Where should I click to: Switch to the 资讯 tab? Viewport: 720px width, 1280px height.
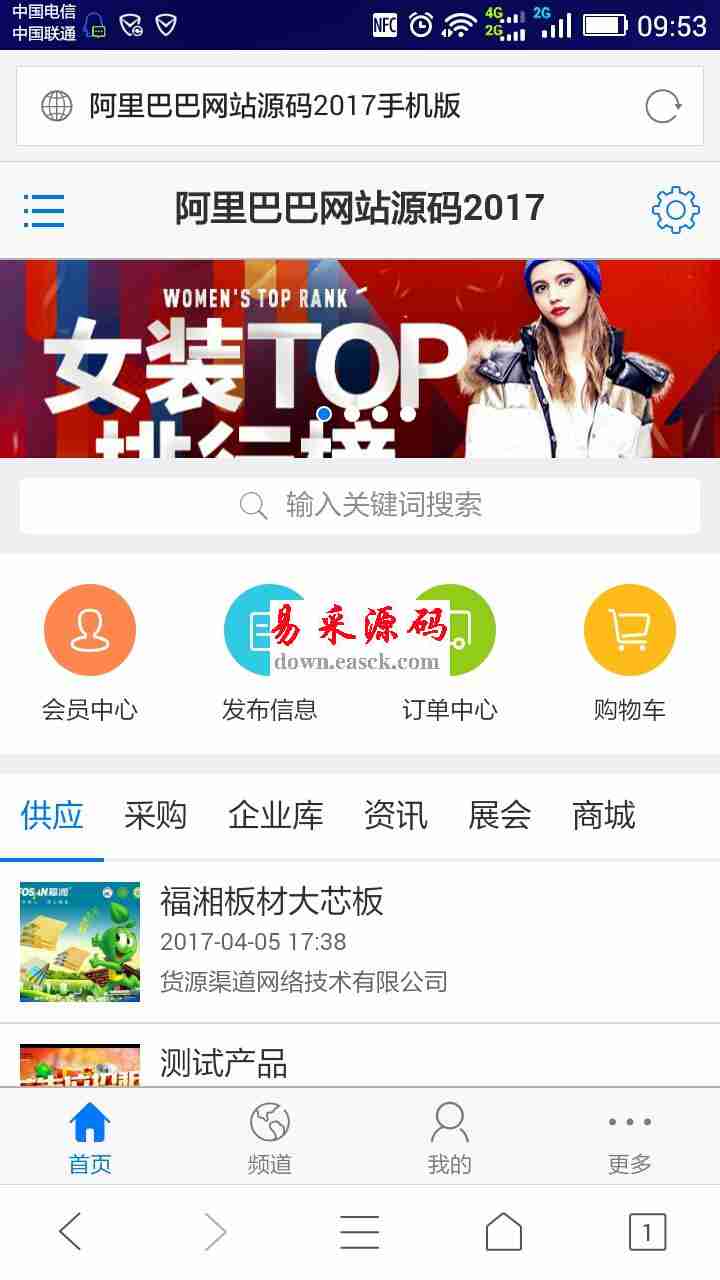click(395, 816)
